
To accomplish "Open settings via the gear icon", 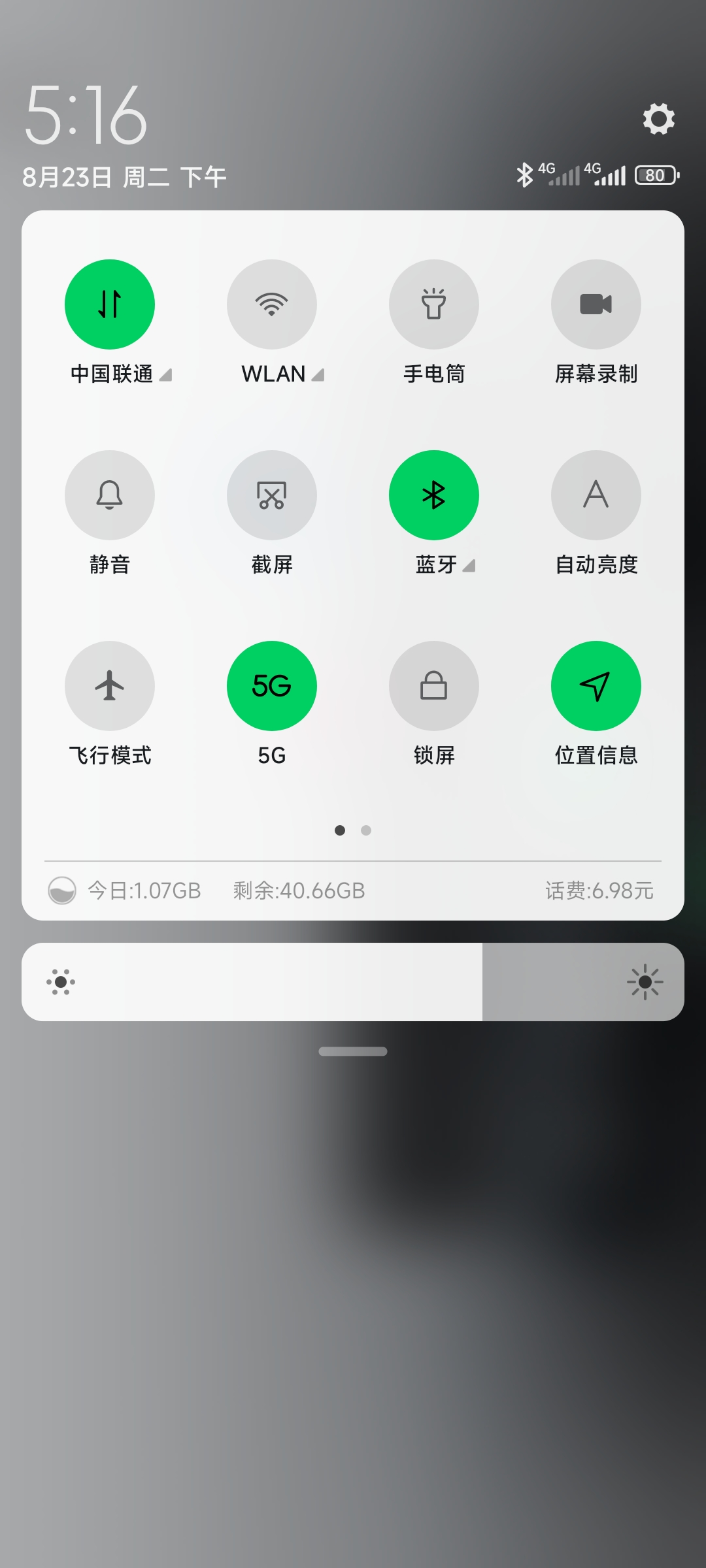I will tap(658, 119).
